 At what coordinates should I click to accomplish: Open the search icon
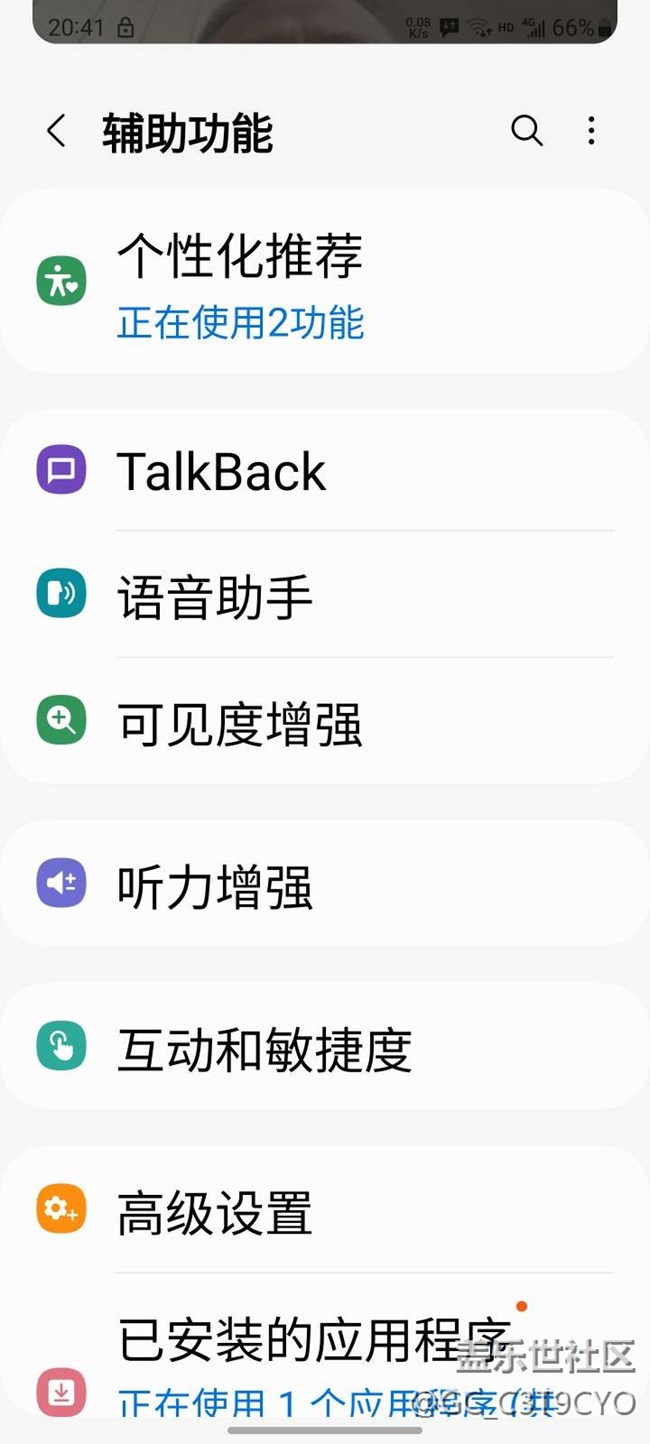pyautogui.click(x=526, y=131)
